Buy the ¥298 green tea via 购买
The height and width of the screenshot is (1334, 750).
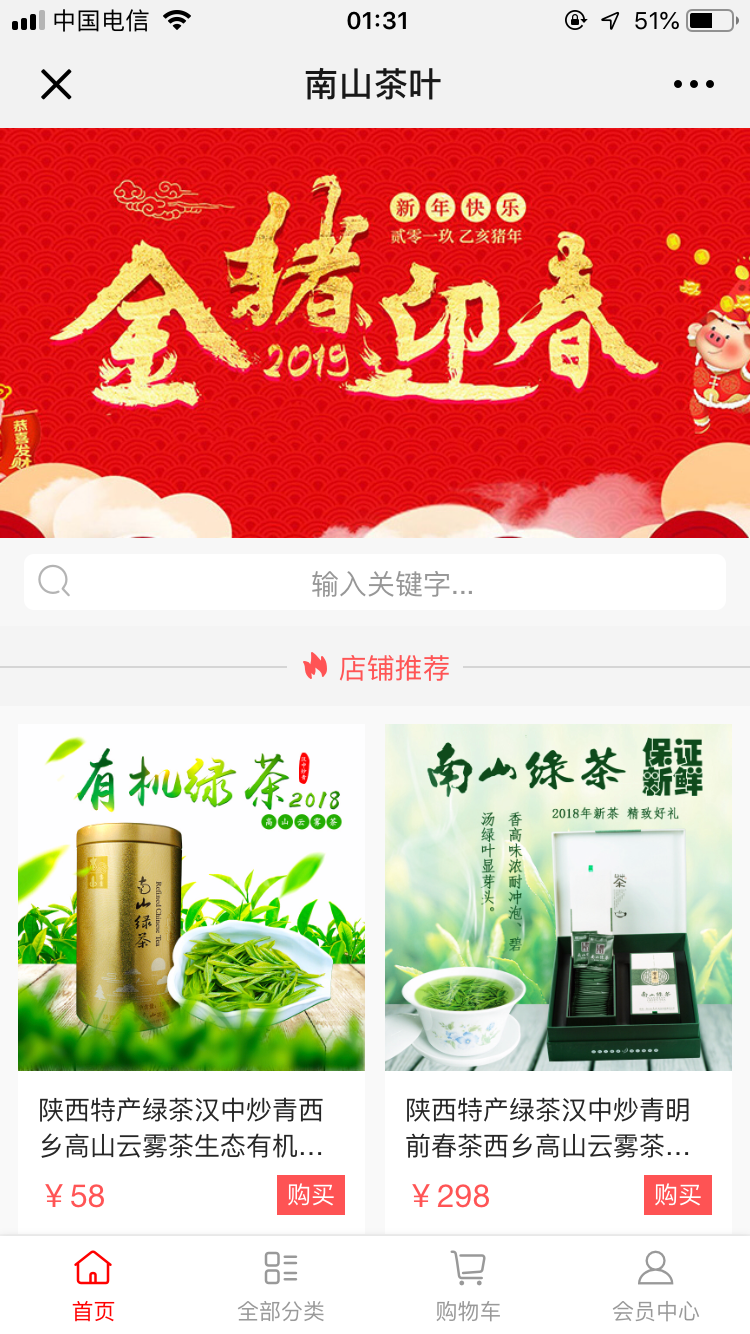point(677,1195)
